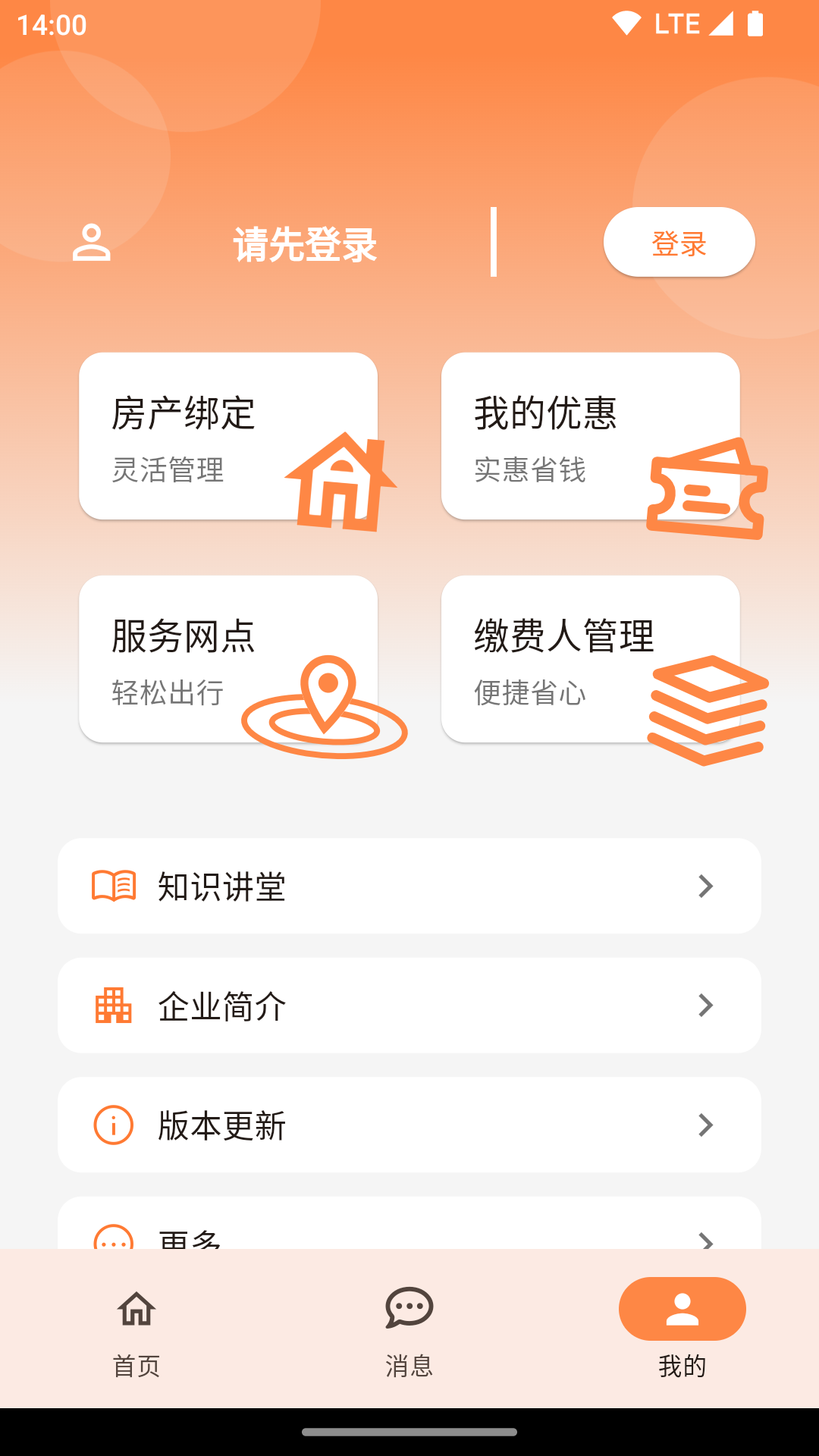Tap the 登录 button to sign in
Screen dimensions: 819x1456
[x=679, y=242]
